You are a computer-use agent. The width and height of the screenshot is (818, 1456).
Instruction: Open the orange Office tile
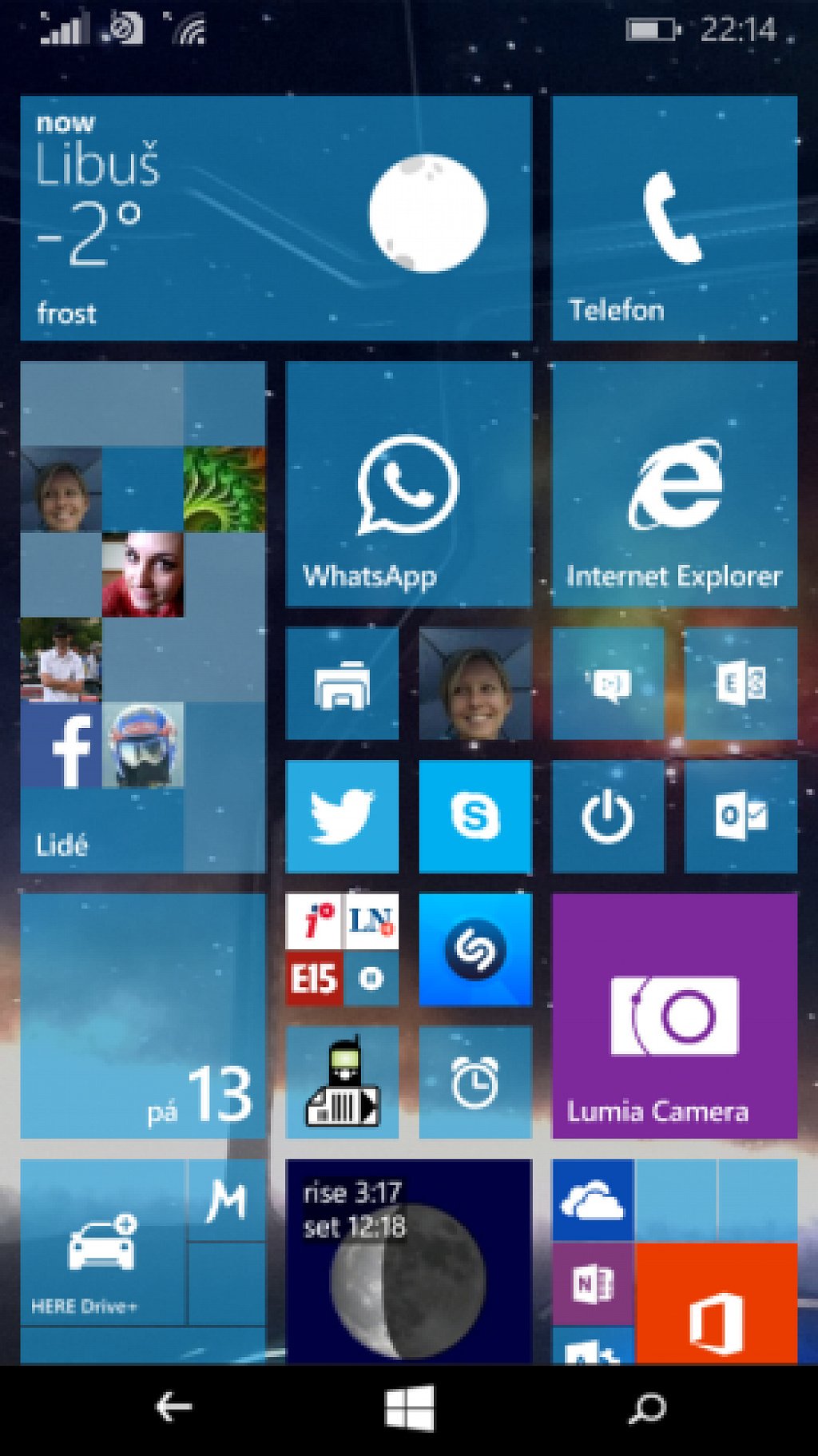click(717, 1303)
